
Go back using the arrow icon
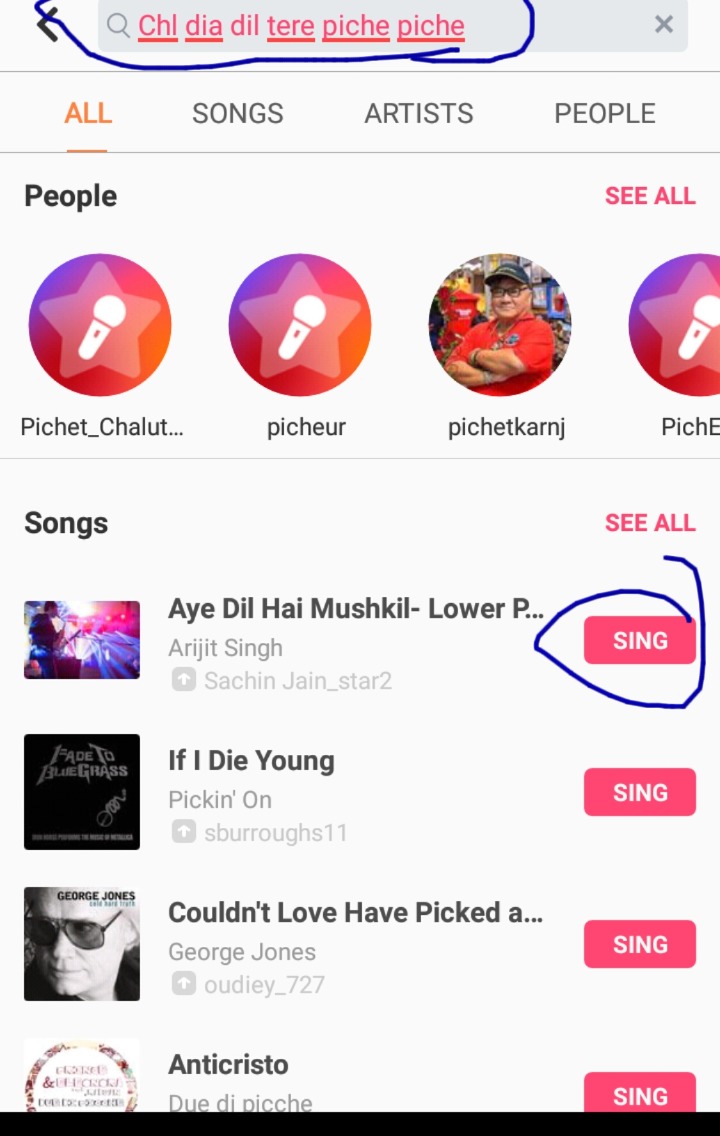tap(47, 24)
